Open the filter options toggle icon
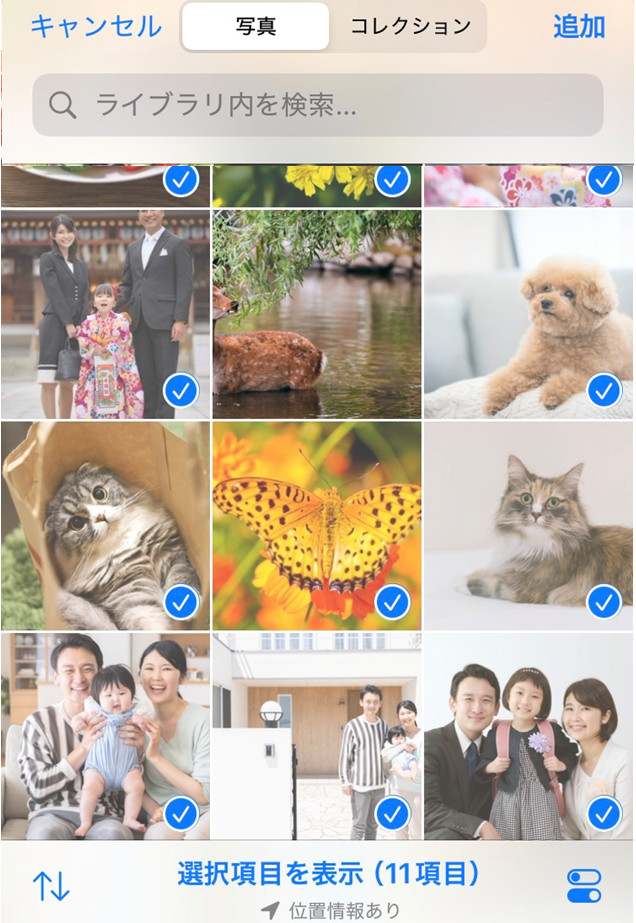 click(x=583, y=885)
